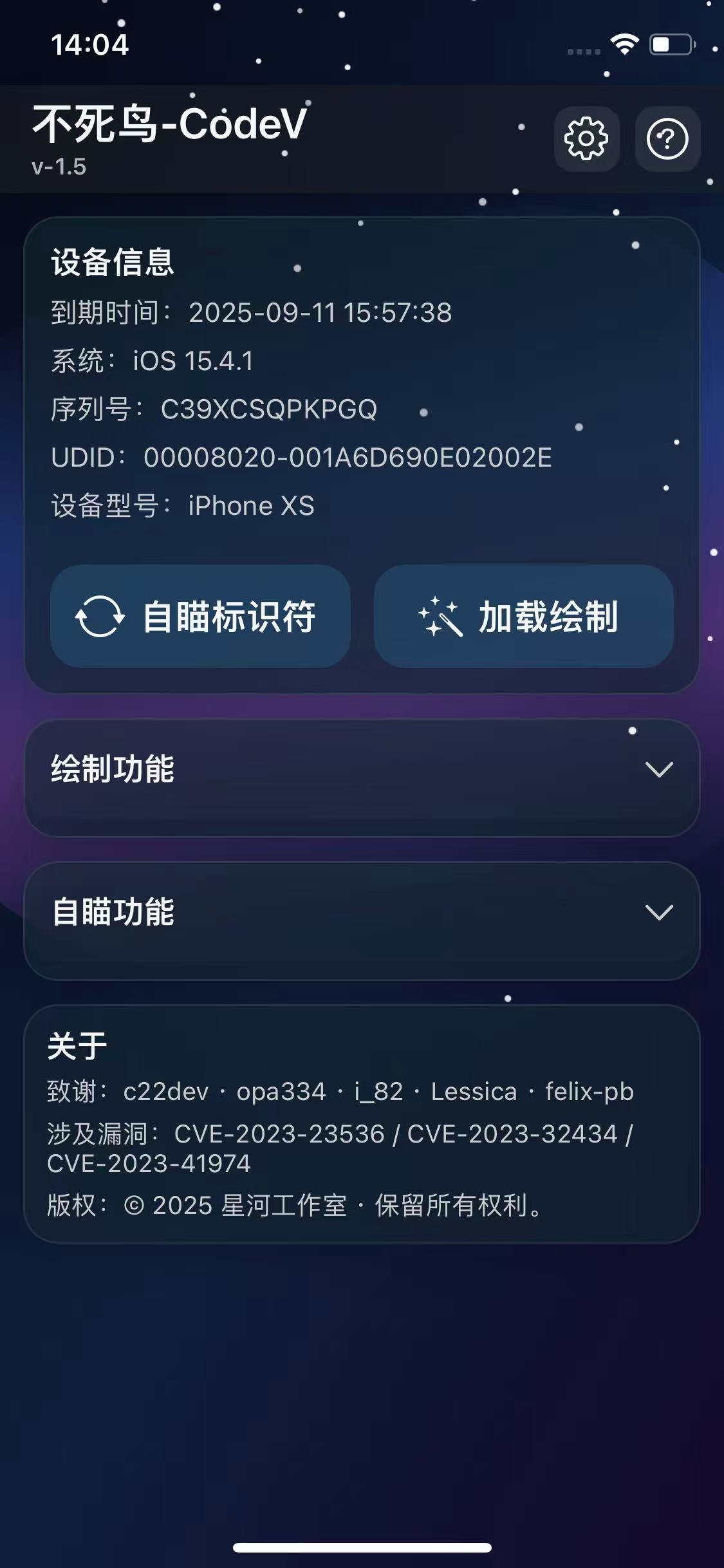Tap the 自瞄标识符 button
Screen dimensions: 724x1568
click(x=200, y=616)
